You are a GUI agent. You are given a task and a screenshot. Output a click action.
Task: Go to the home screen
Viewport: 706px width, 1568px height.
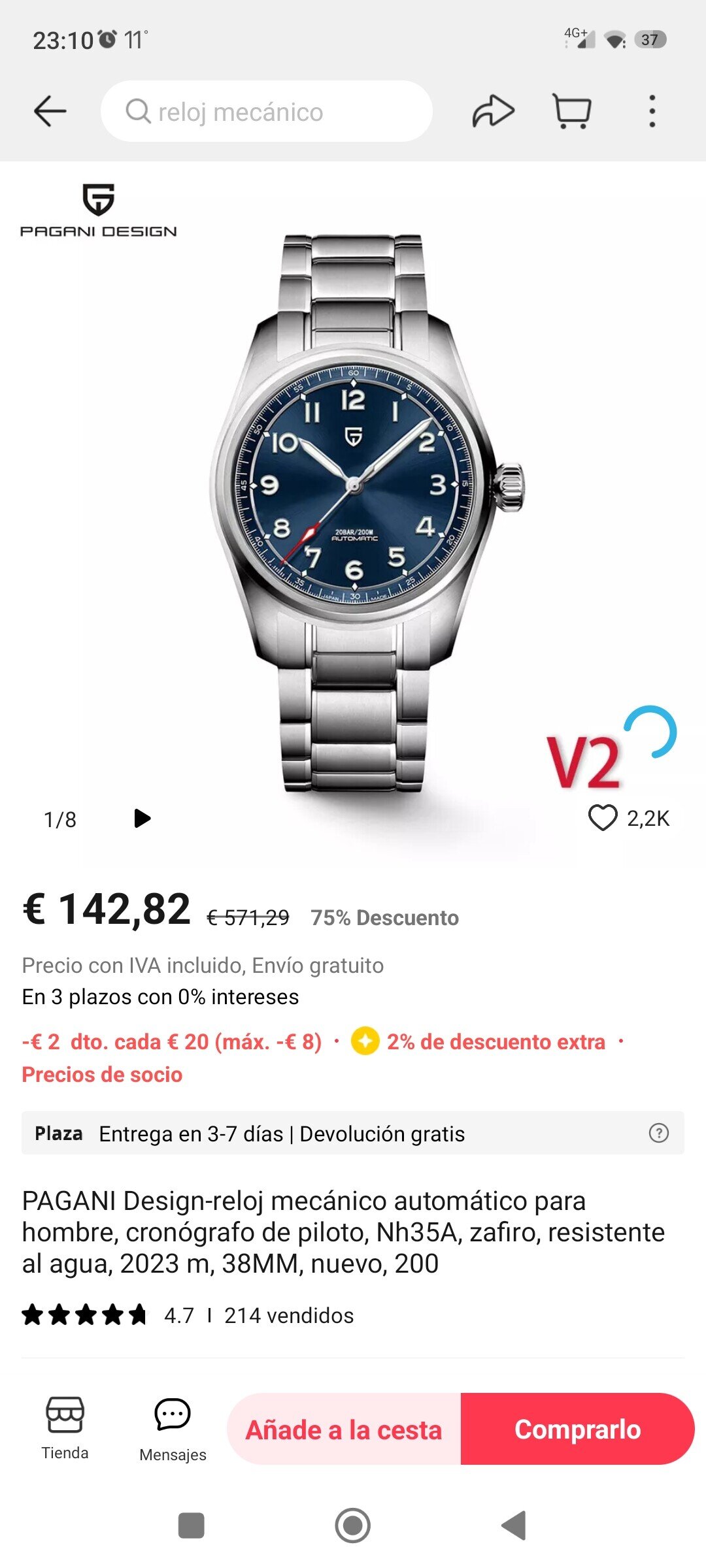353,1526
